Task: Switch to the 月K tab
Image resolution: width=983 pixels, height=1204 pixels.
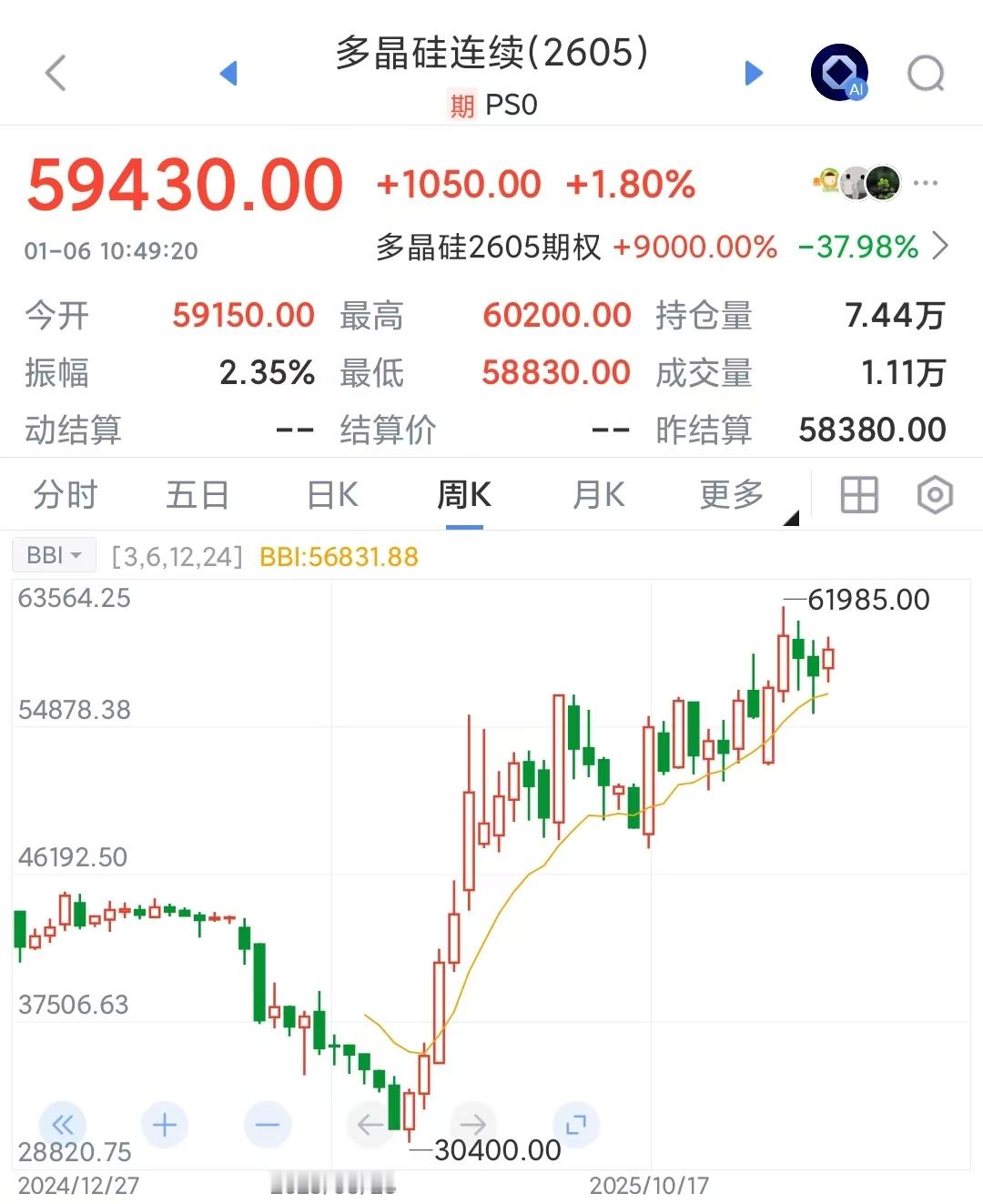Action: 596,494
